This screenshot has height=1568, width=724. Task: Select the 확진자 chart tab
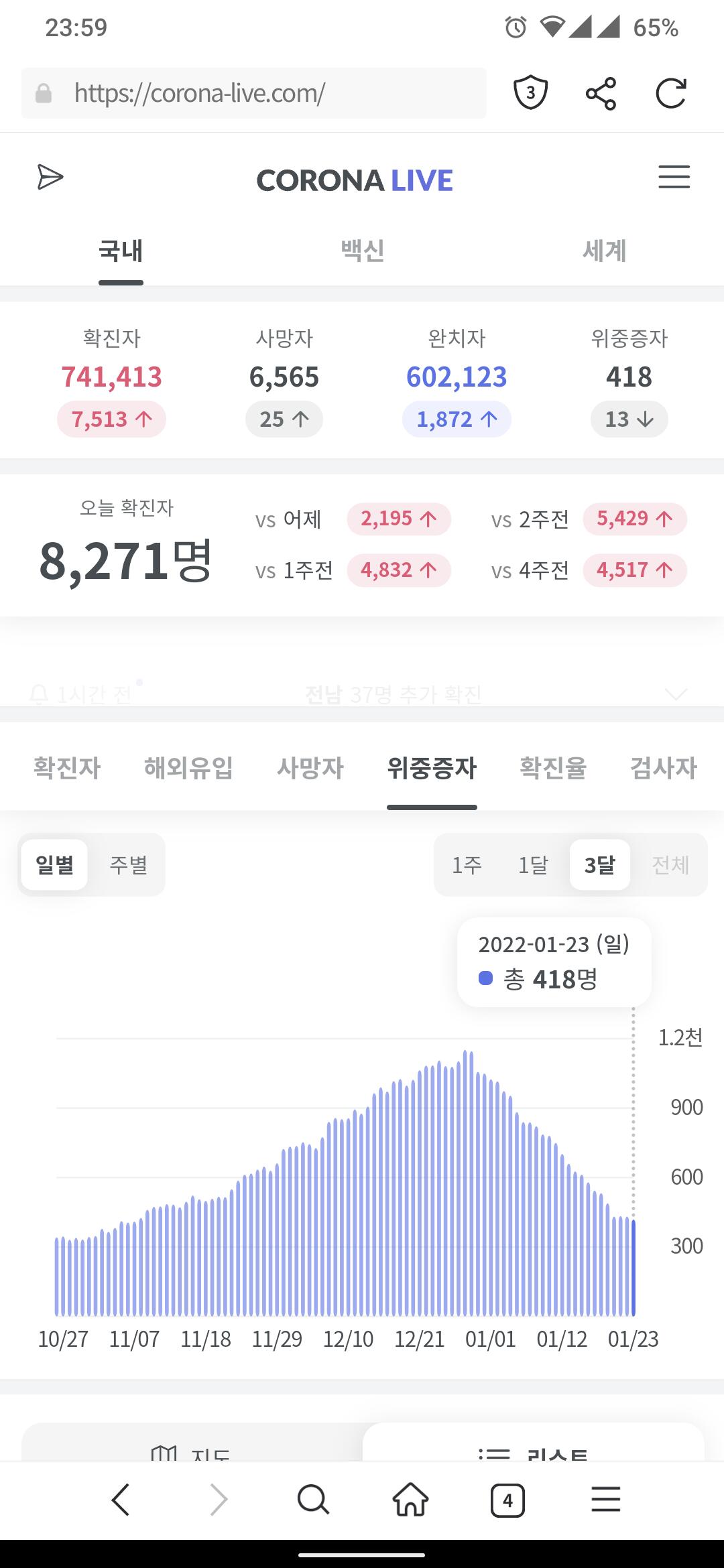tap(67, 768)
